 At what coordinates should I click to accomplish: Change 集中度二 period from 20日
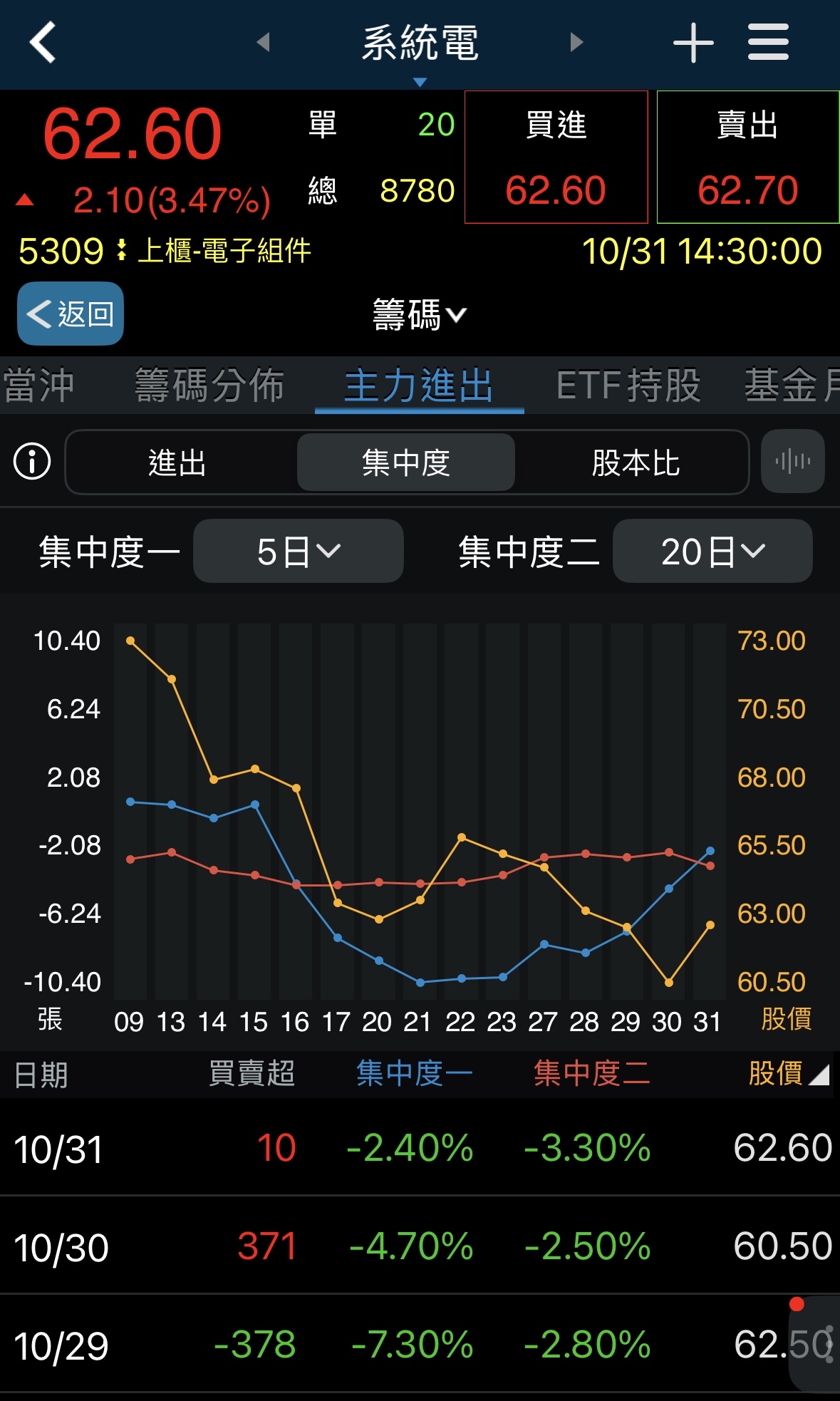(712, 551)
